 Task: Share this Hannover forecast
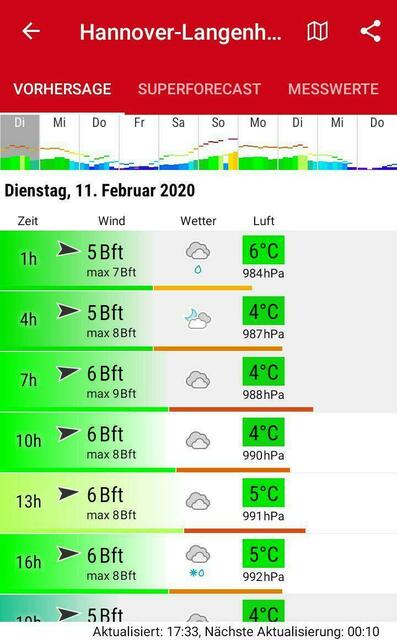[x=370, y=31]
